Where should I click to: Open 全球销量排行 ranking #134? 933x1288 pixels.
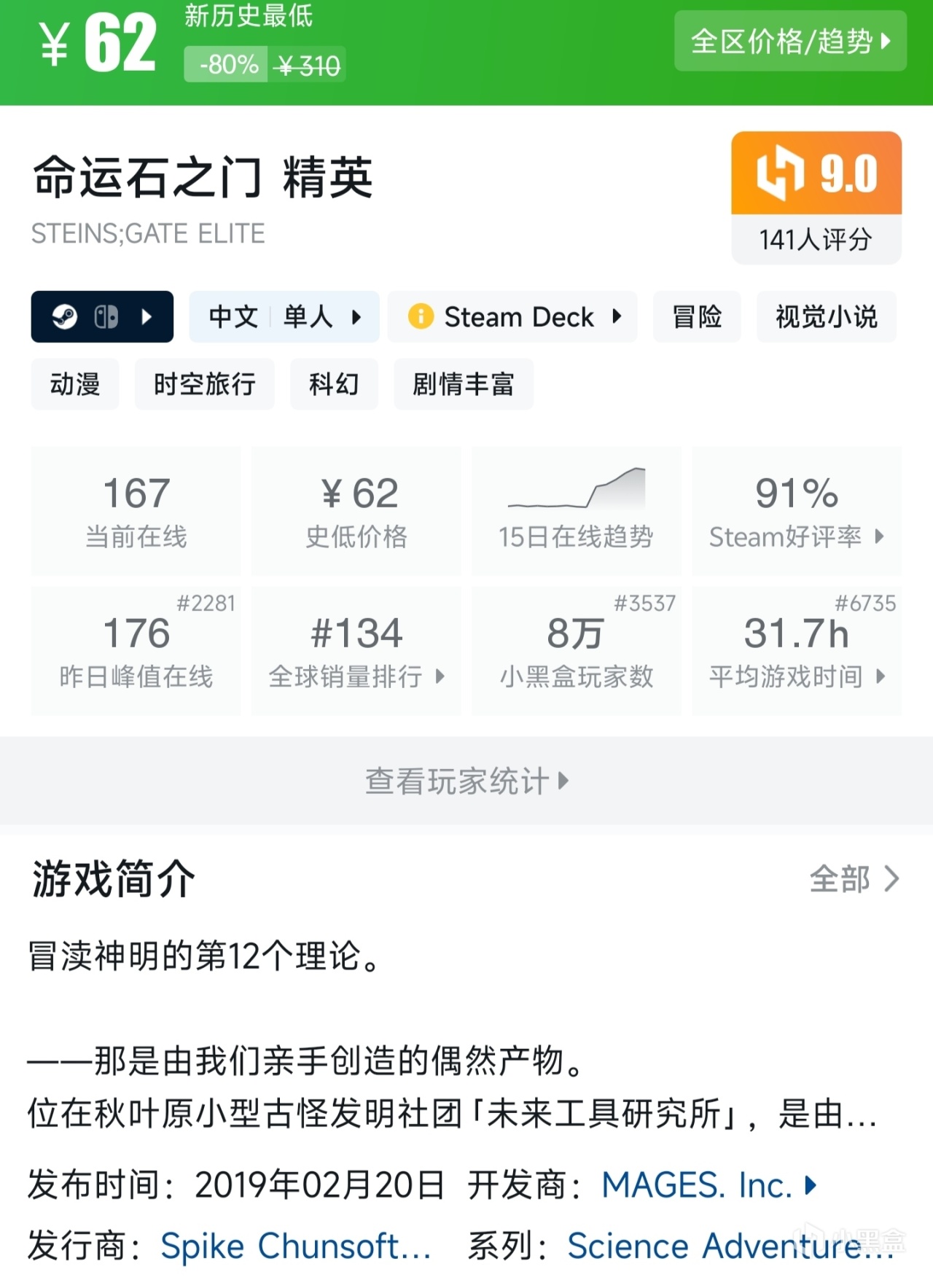pyautogui.click(x=356, y=650)
